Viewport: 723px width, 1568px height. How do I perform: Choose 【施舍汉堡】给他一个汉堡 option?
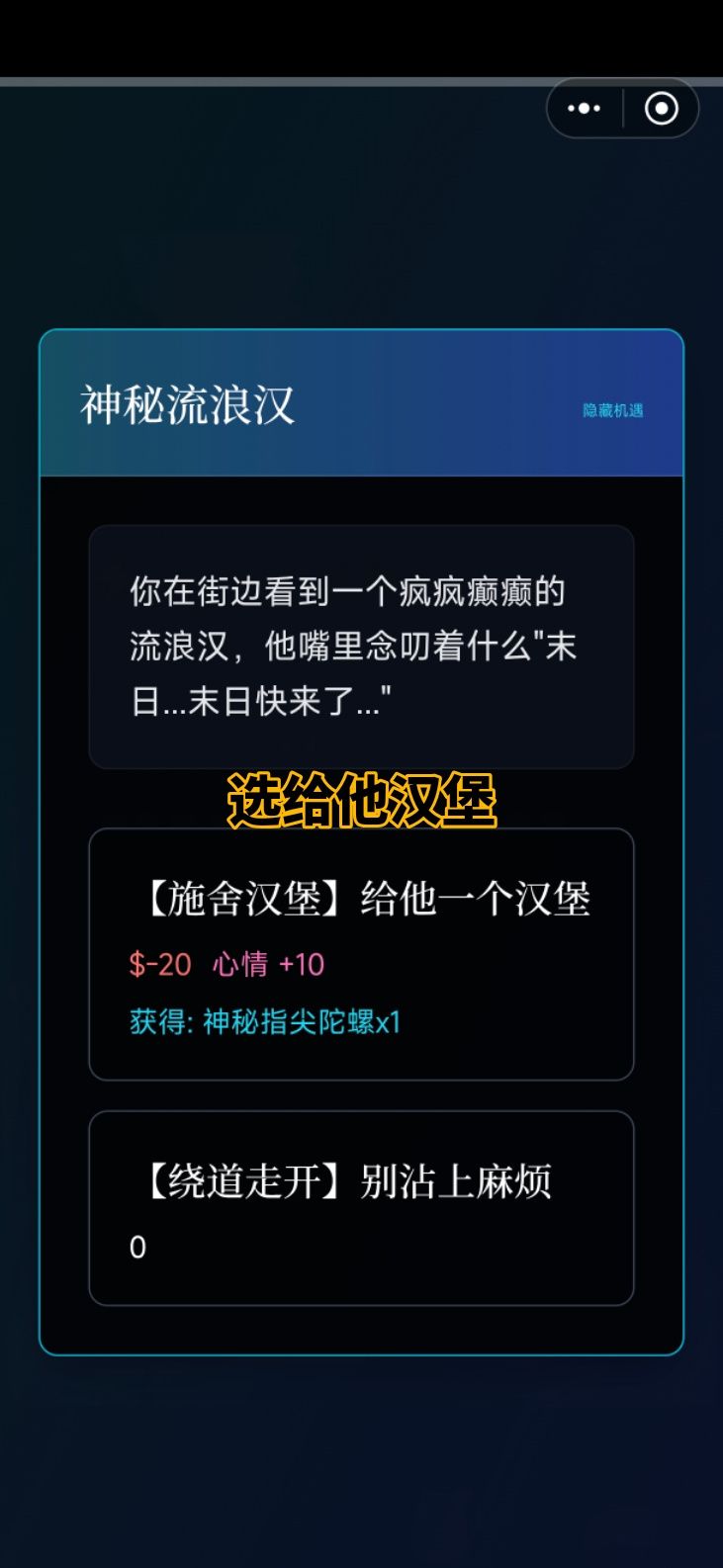(x=361, y=954)
